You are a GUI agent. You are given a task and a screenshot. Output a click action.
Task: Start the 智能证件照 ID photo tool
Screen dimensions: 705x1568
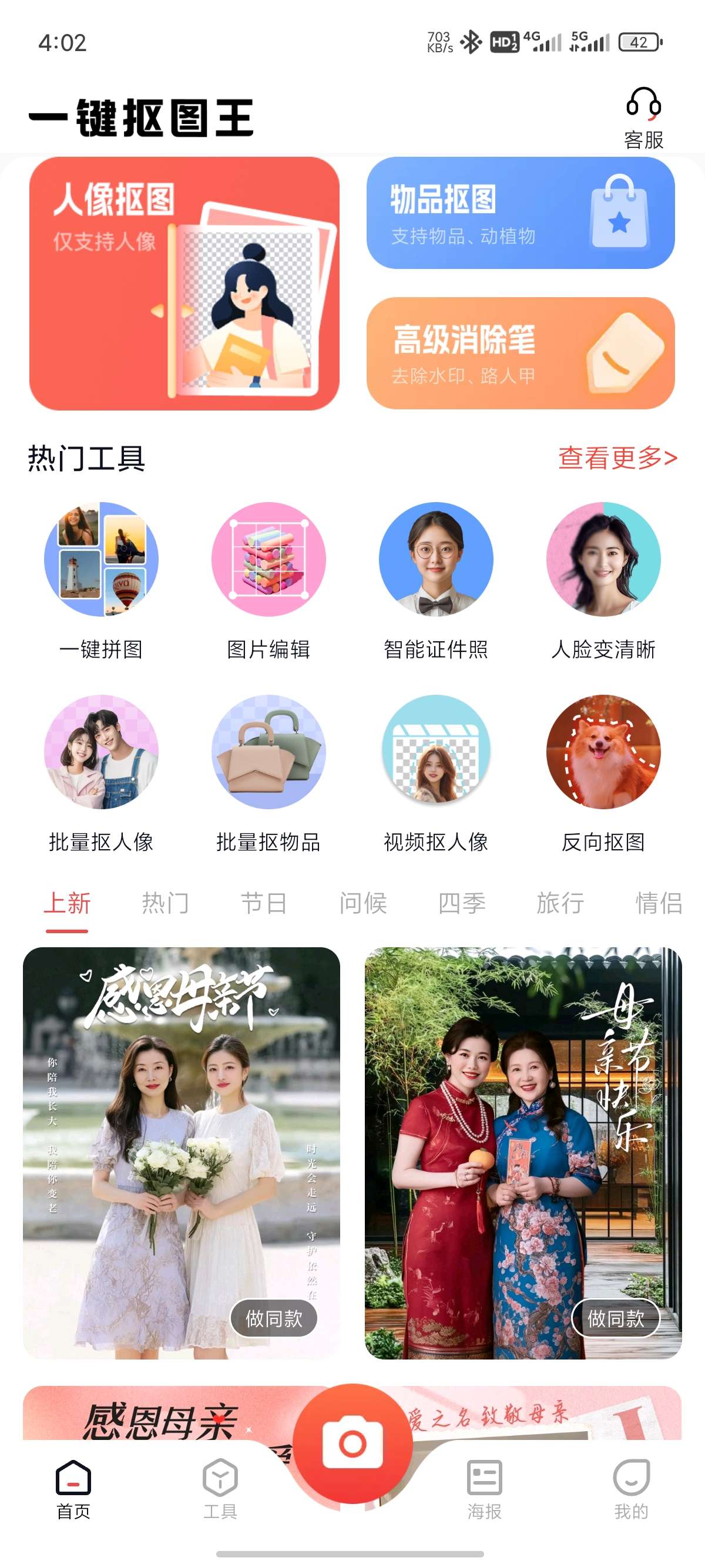coord(436,578)
